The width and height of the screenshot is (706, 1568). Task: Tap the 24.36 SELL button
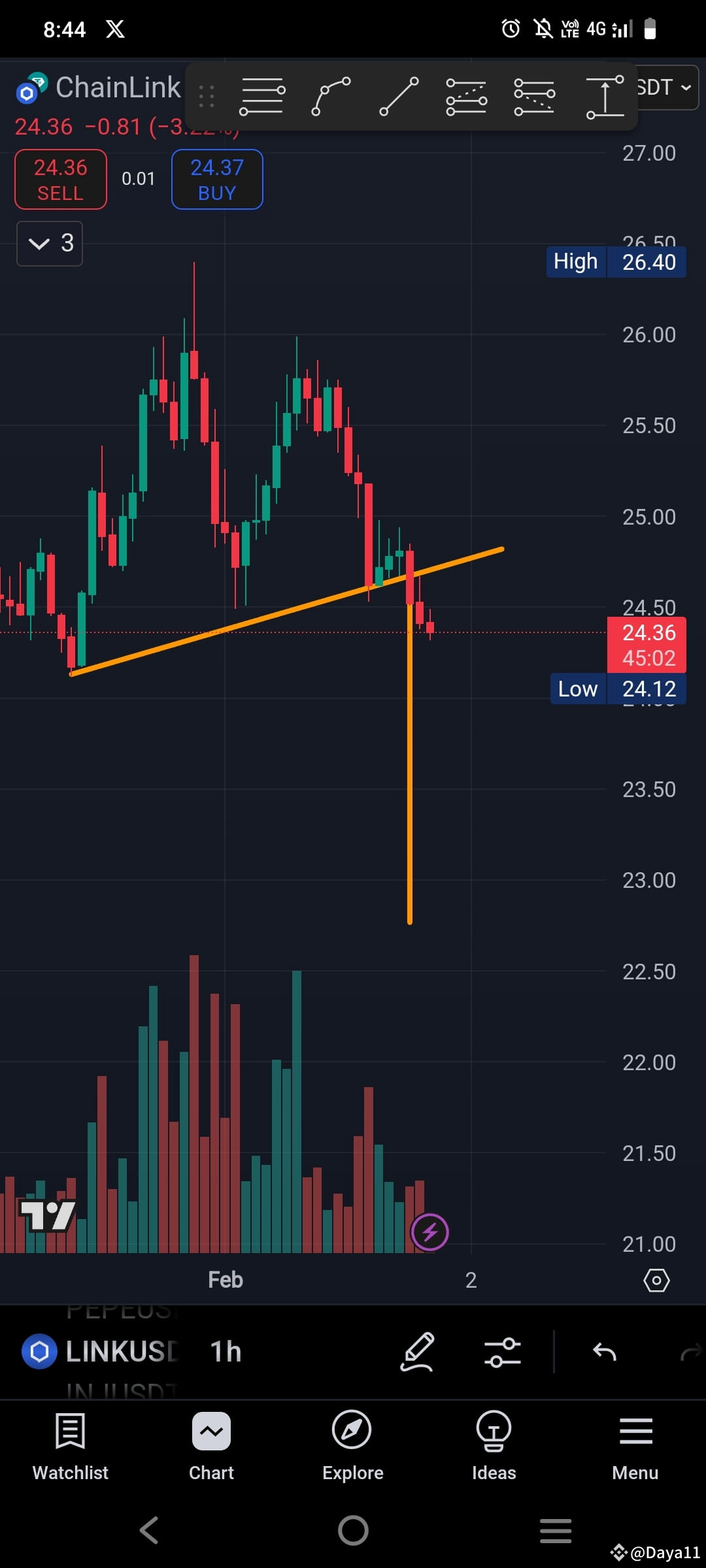[x=60, y=179]
